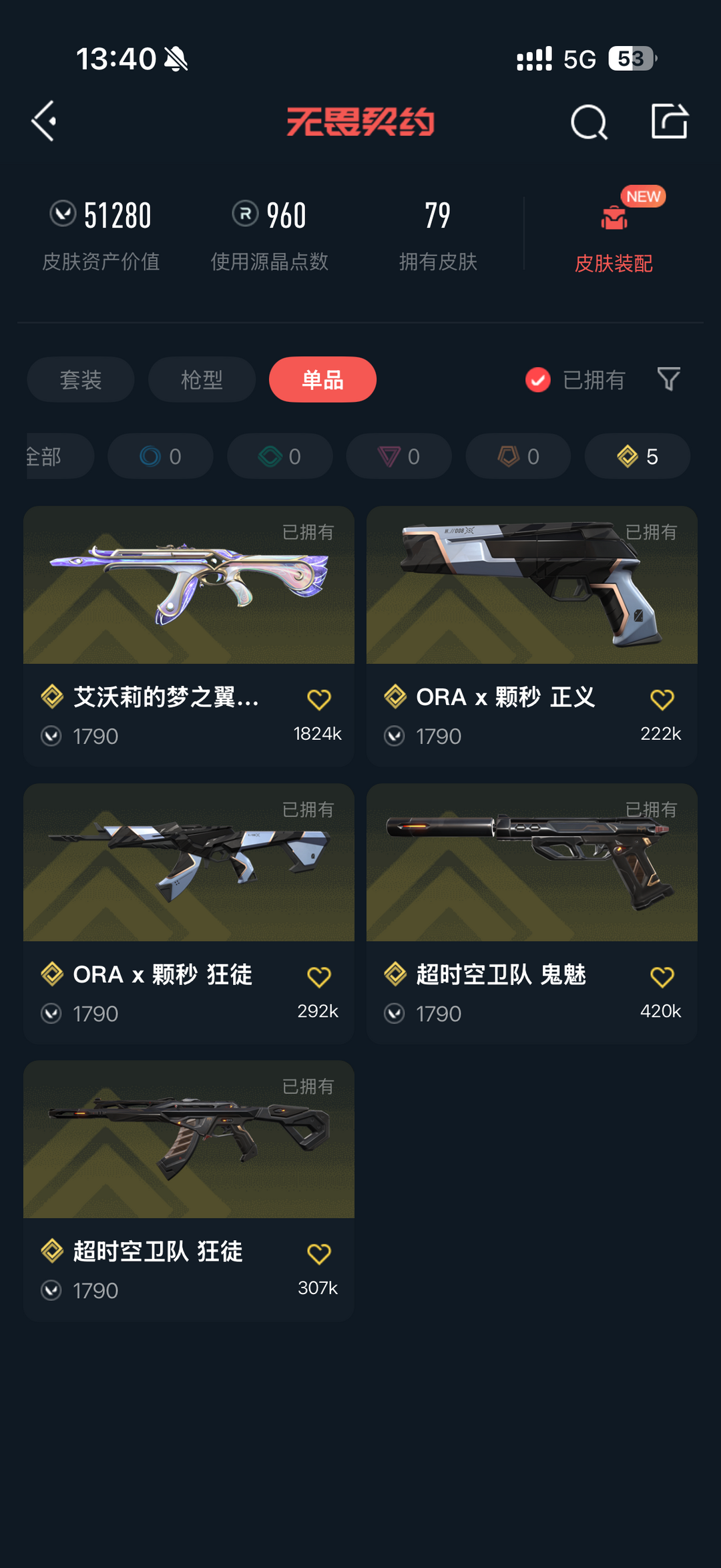The height and width of the screenshot is (1568, 721).
Task: Open 超时空卫队 狂徒 rifle thumbnail
Action: pyautogui.click(x=188, y=1139)
